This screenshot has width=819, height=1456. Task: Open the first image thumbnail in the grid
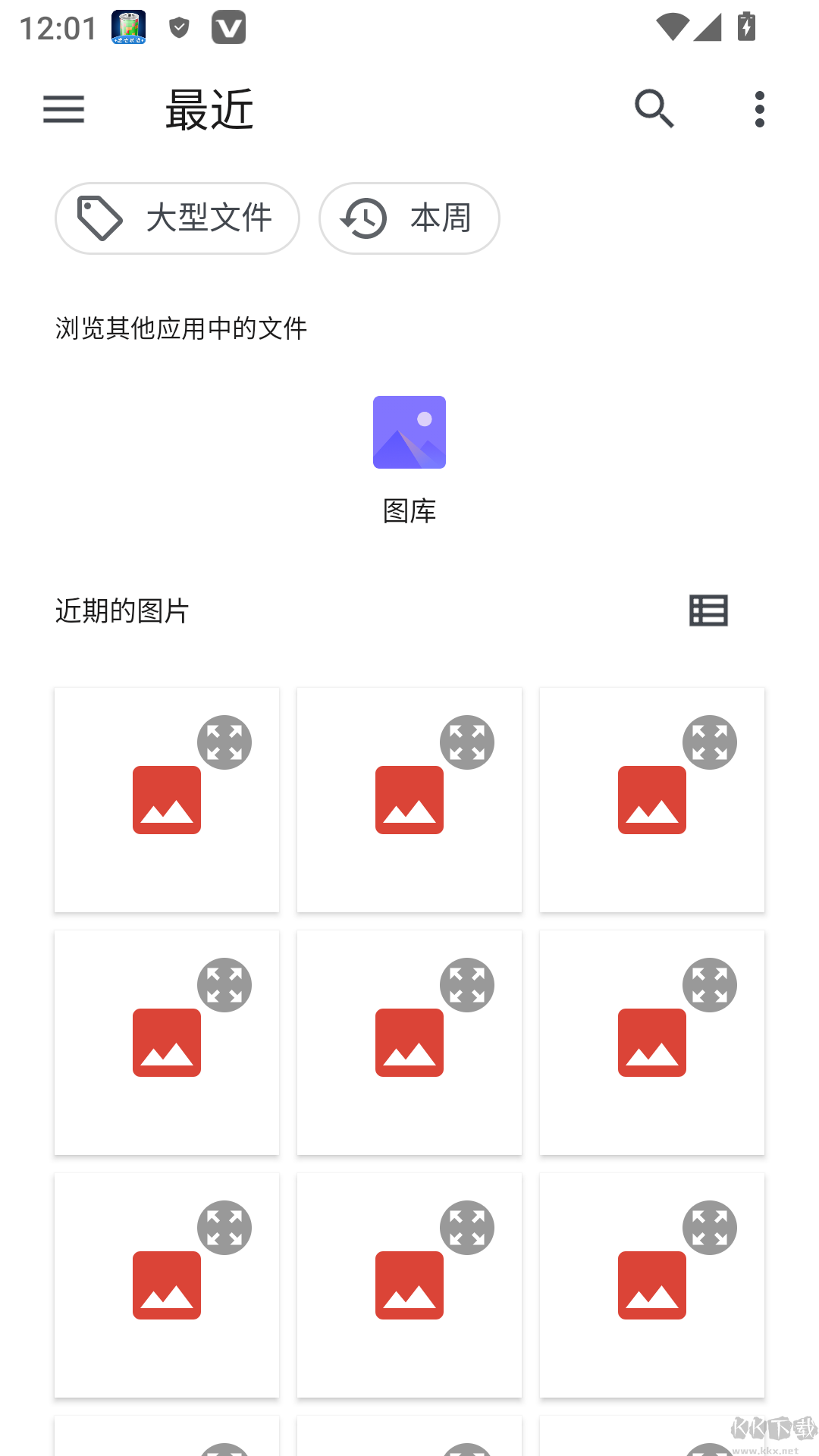pos(167,799)
